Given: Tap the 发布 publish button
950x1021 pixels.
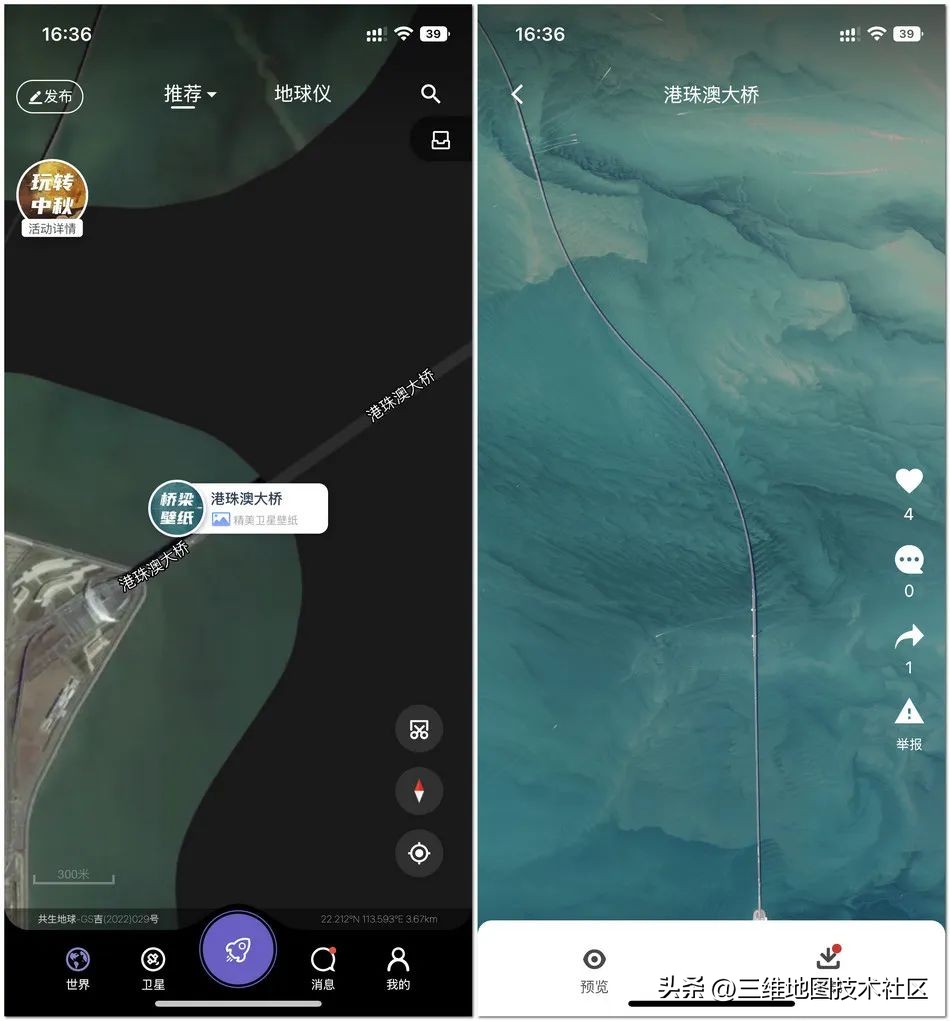Looking at the screenshot, I should click(50, 96).
